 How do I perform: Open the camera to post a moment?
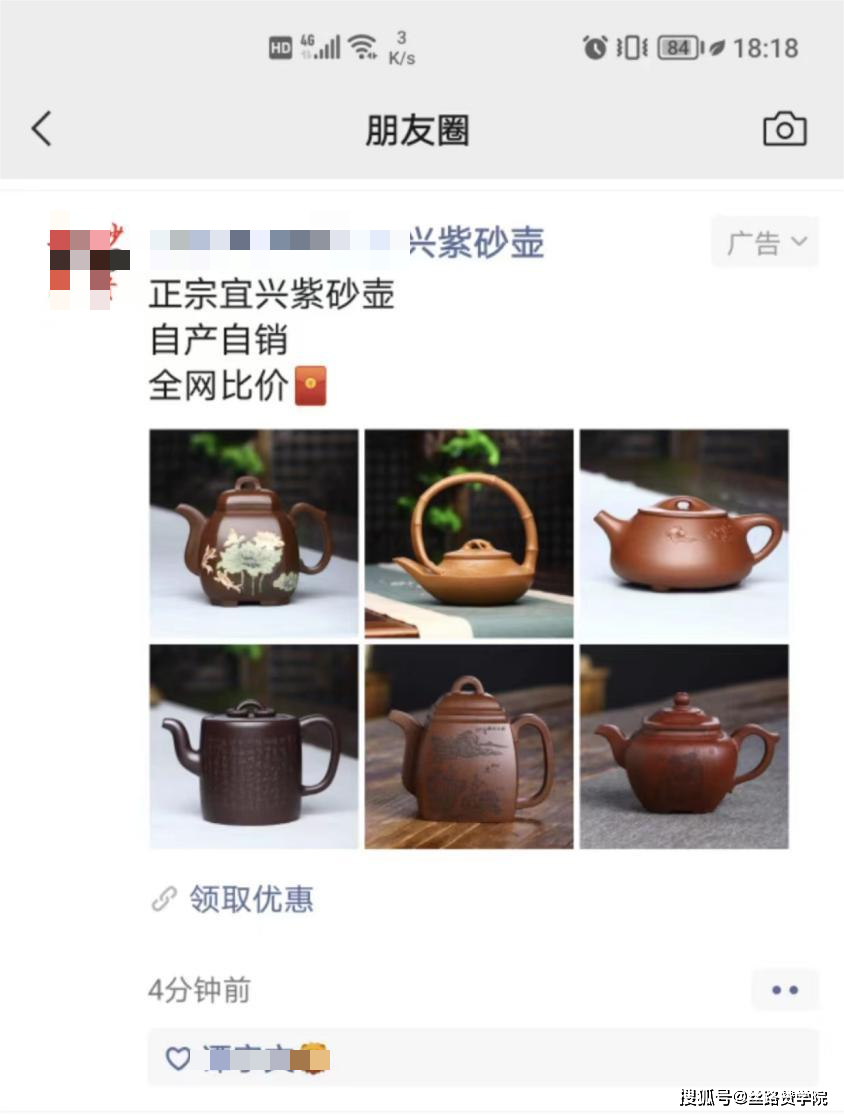(784, 130)
